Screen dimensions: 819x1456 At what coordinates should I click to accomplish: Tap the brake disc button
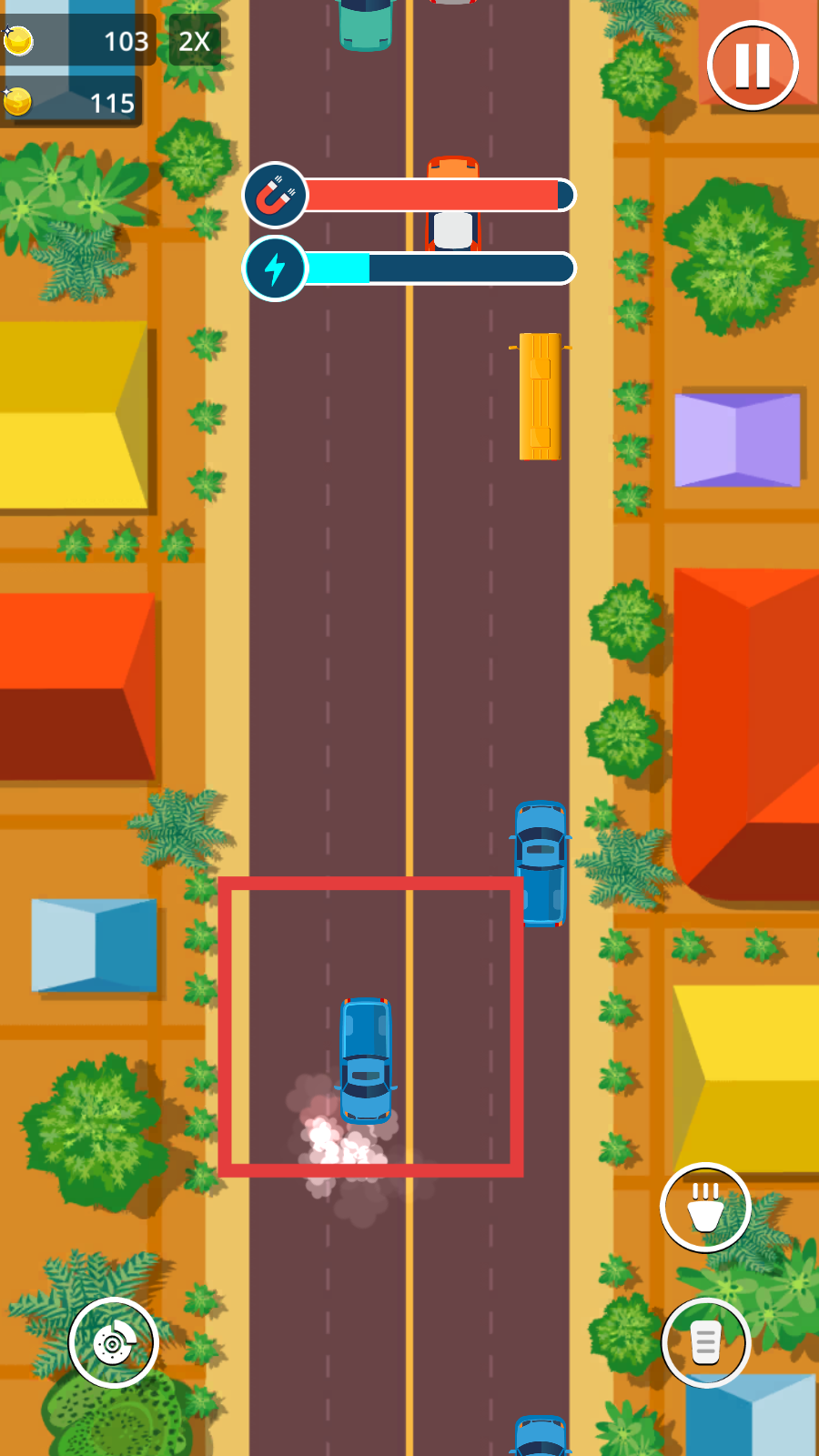[114, 1342]
